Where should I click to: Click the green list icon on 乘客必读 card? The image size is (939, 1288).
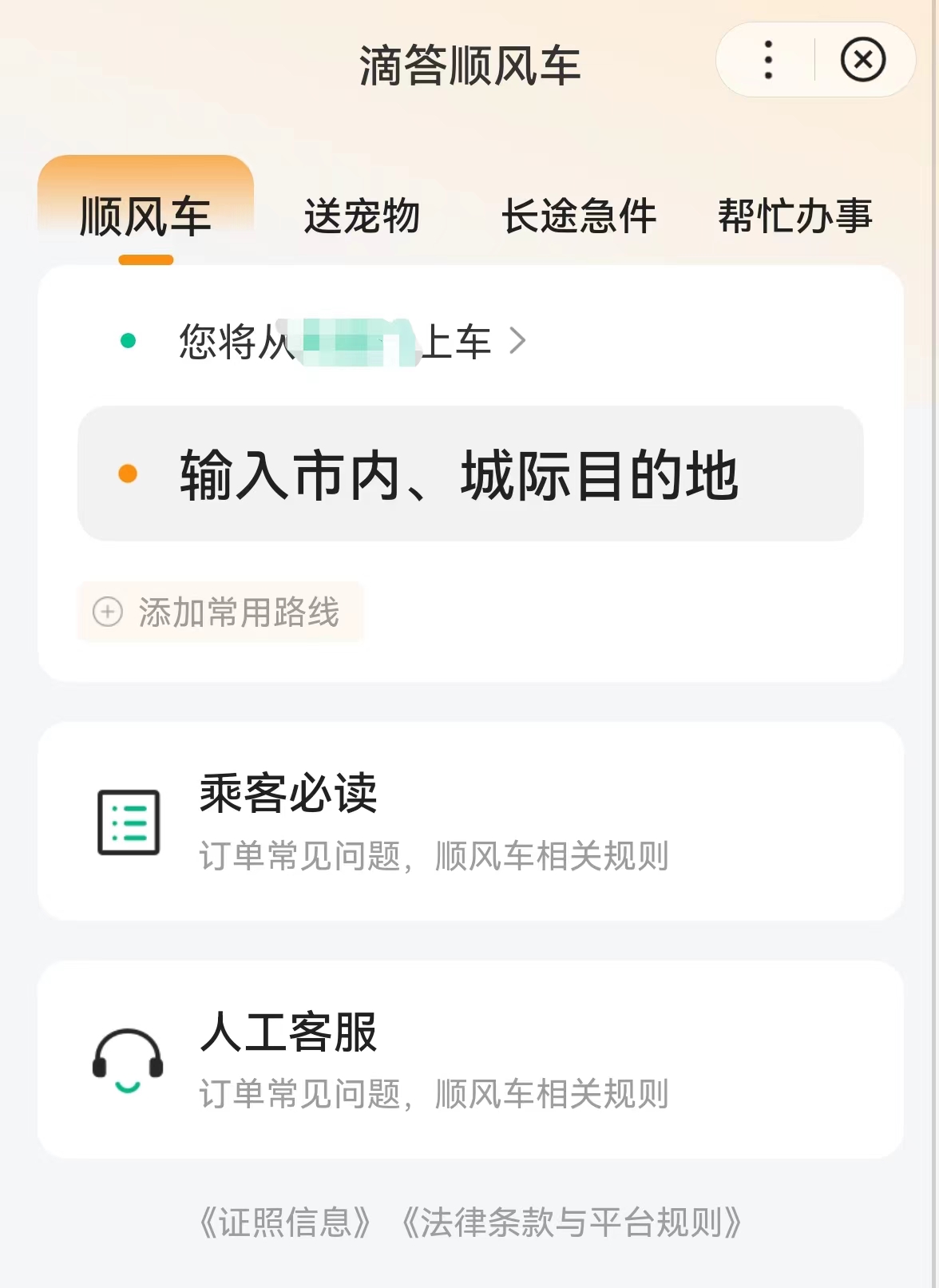click(129, 823)
